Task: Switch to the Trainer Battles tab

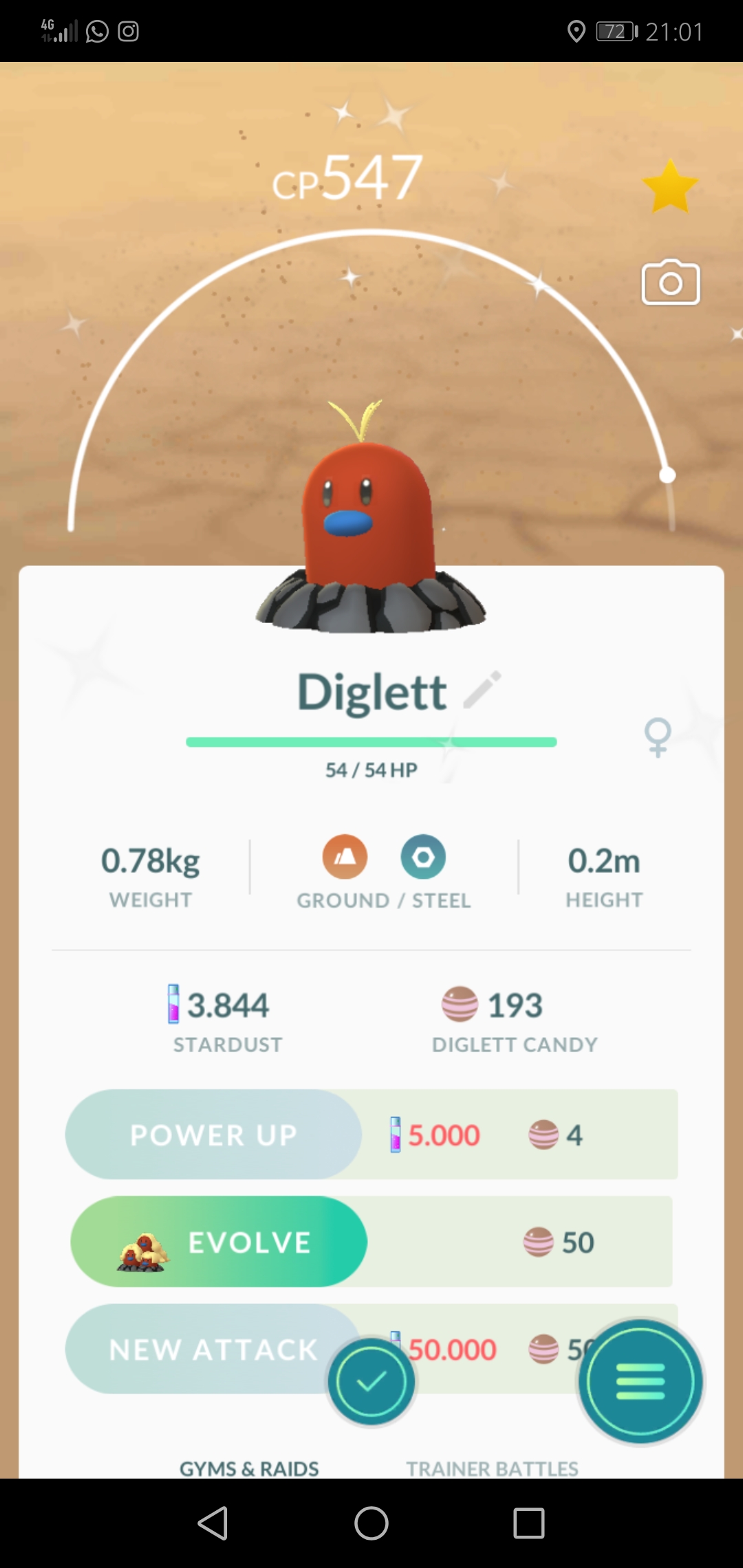Action: 492,1468
